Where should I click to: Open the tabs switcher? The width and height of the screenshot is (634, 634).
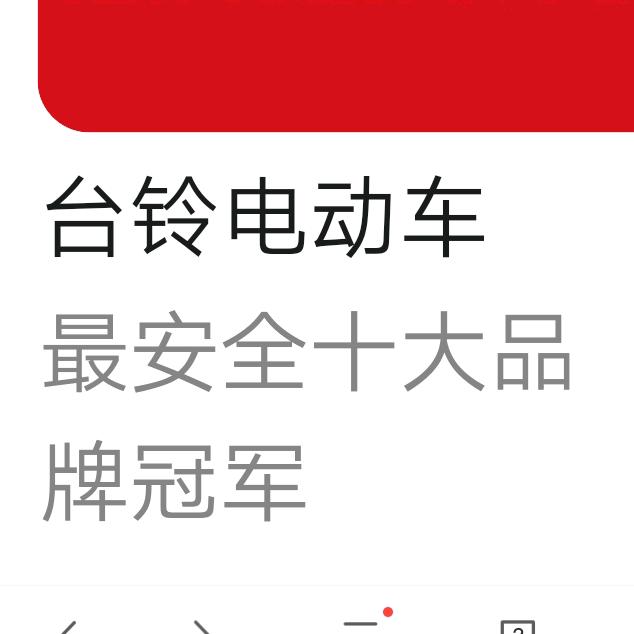coord(516,627)
